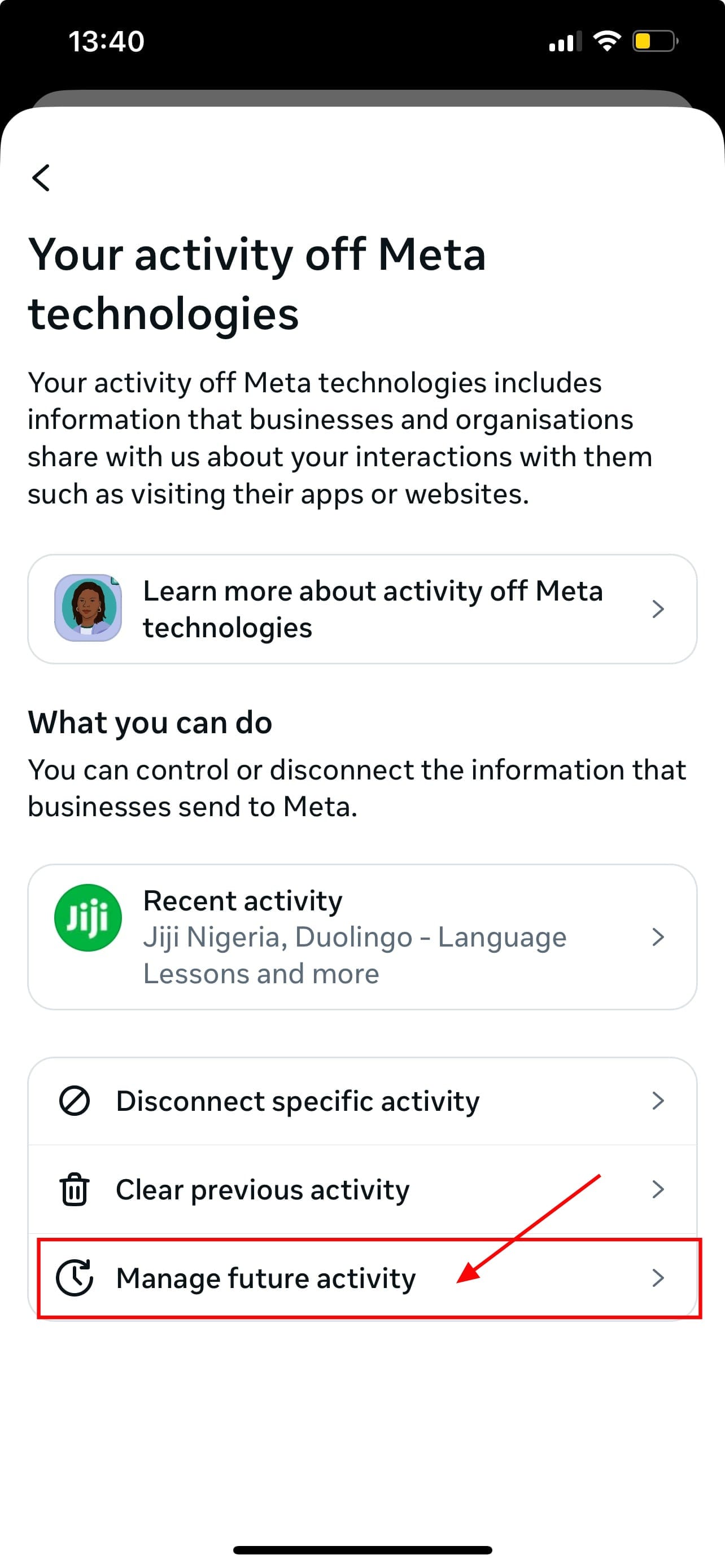
Task: Choose Clear previous activity
Action: (x=362, y=1189)
